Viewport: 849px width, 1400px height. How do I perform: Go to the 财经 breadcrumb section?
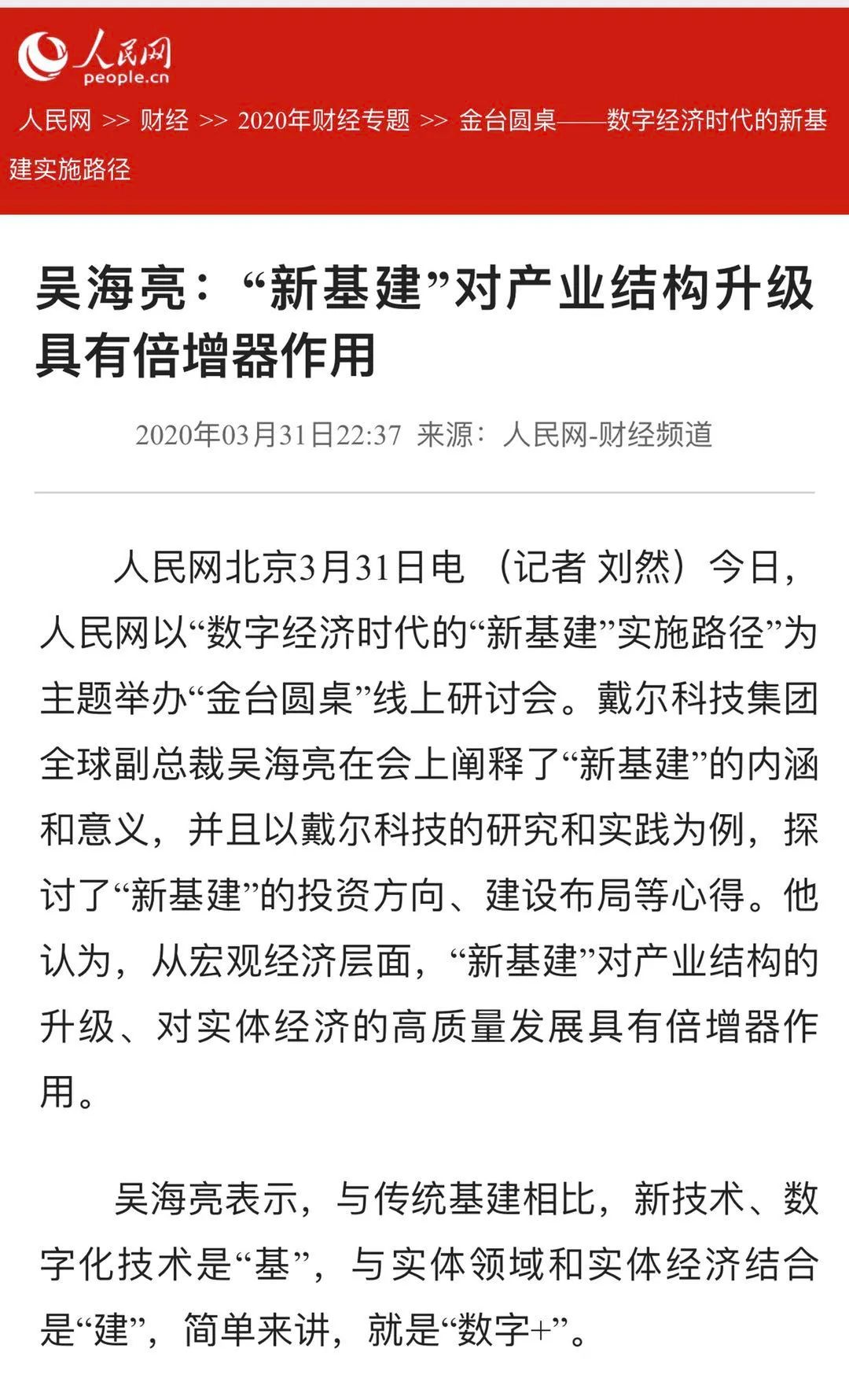164,120
